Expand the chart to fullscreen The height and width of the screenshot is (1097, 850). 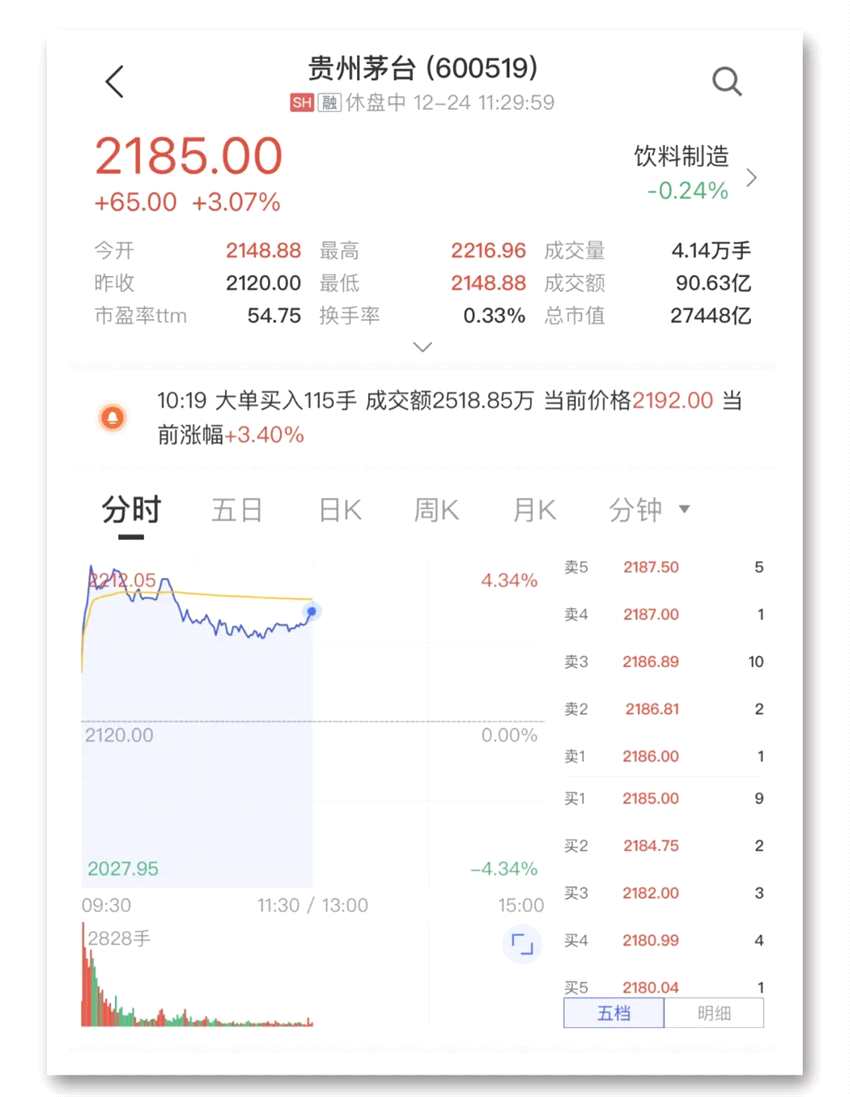tap(522, 943)
